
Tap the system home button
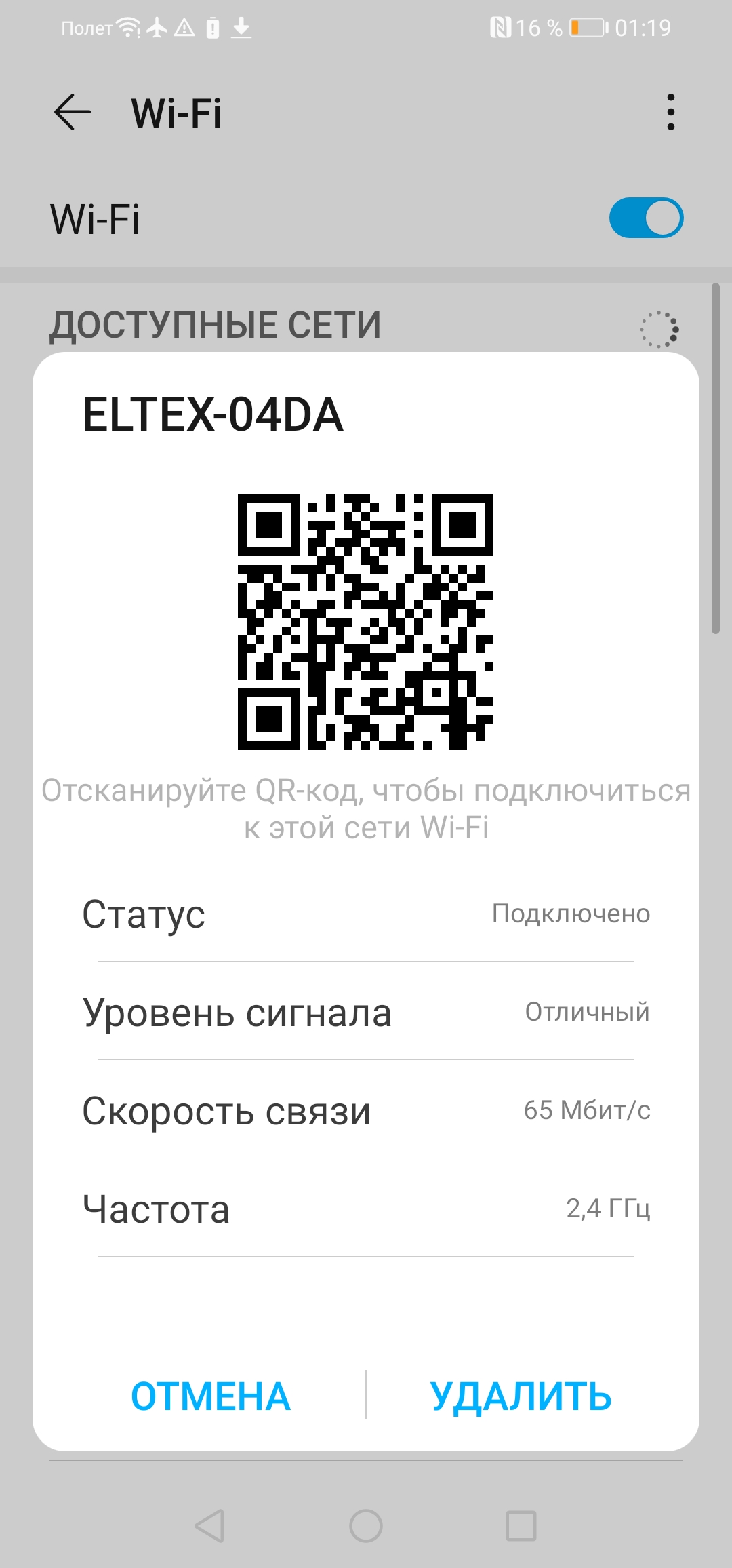[366, 1526]
